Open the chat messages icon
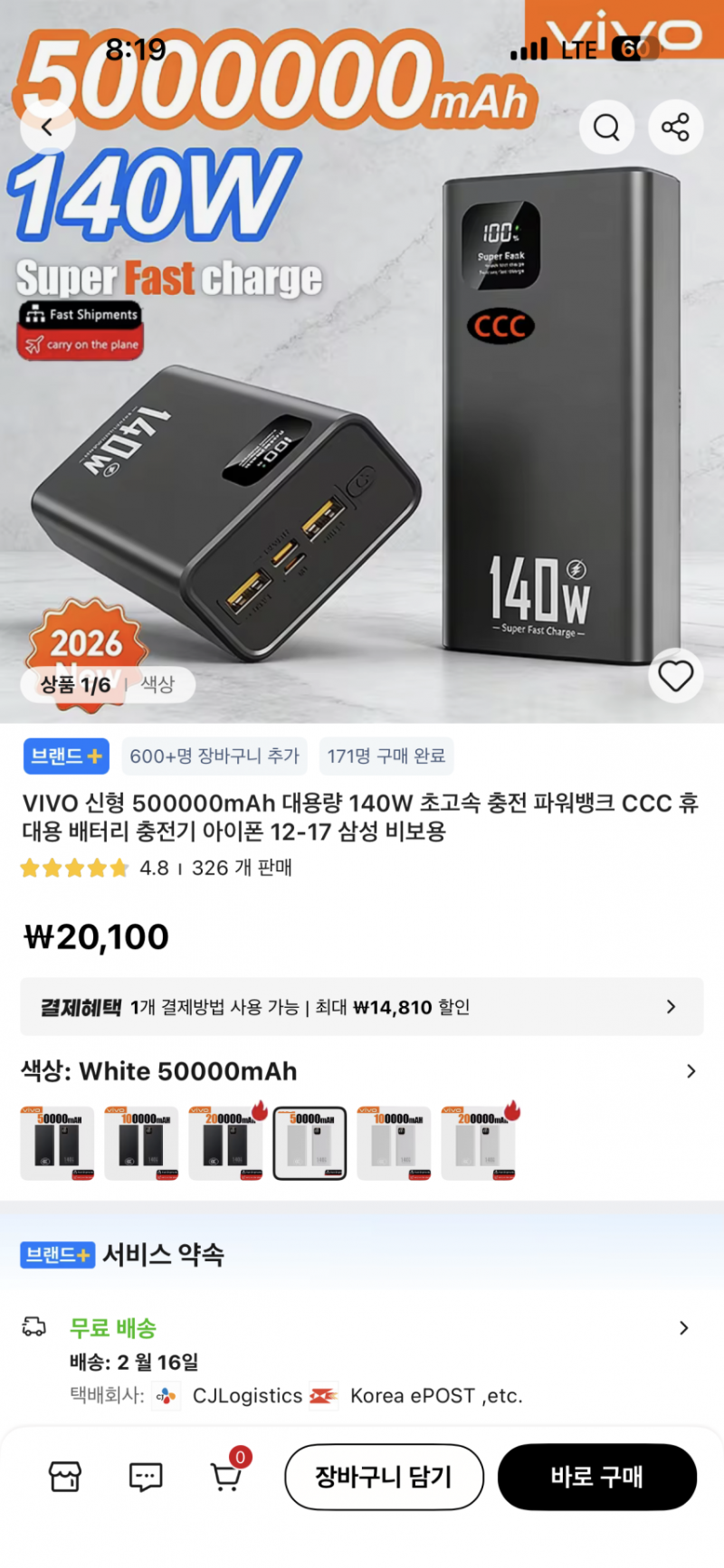This screenshot has height=1568, width=724. tap(145, 1477)
